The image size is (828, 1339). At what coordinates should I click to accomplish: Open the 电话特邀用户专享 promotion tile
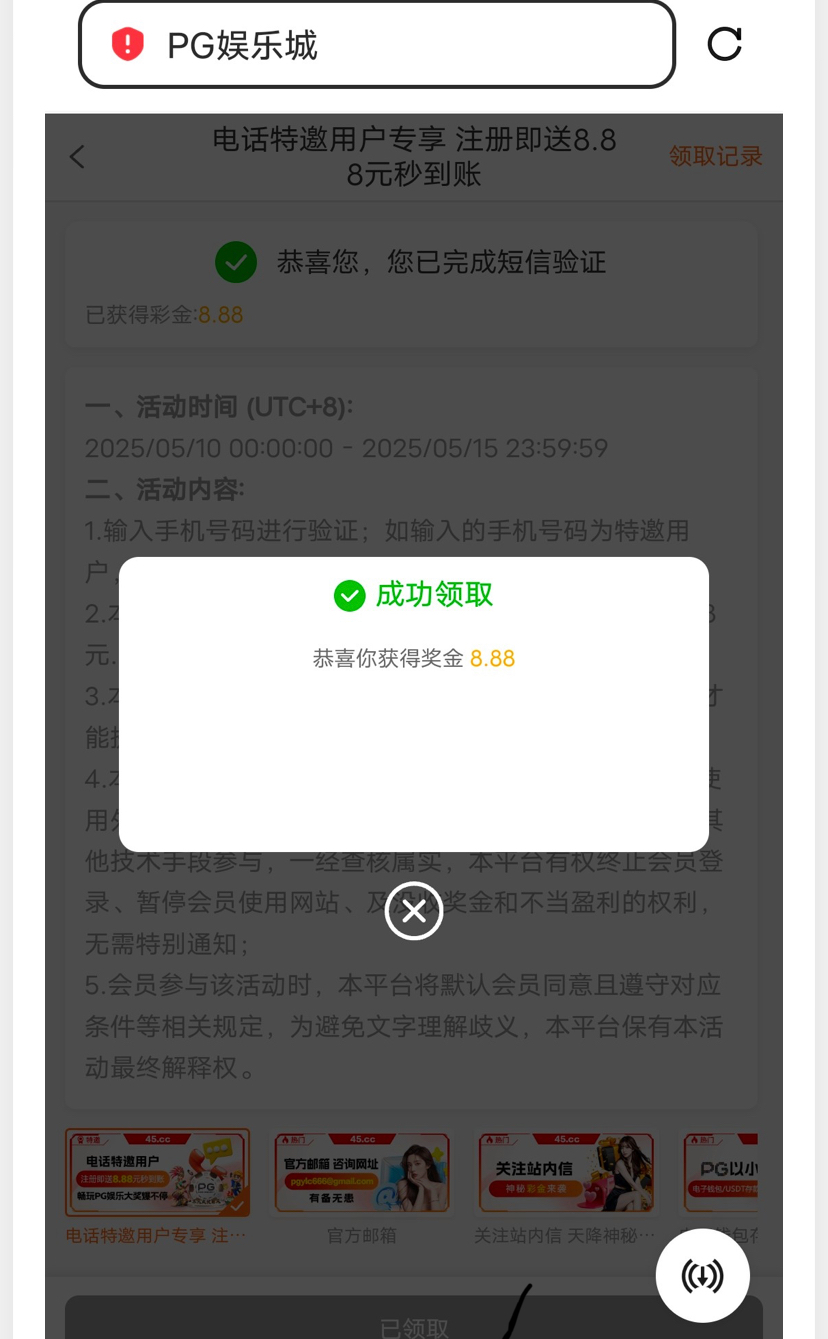pos(157,1173)
